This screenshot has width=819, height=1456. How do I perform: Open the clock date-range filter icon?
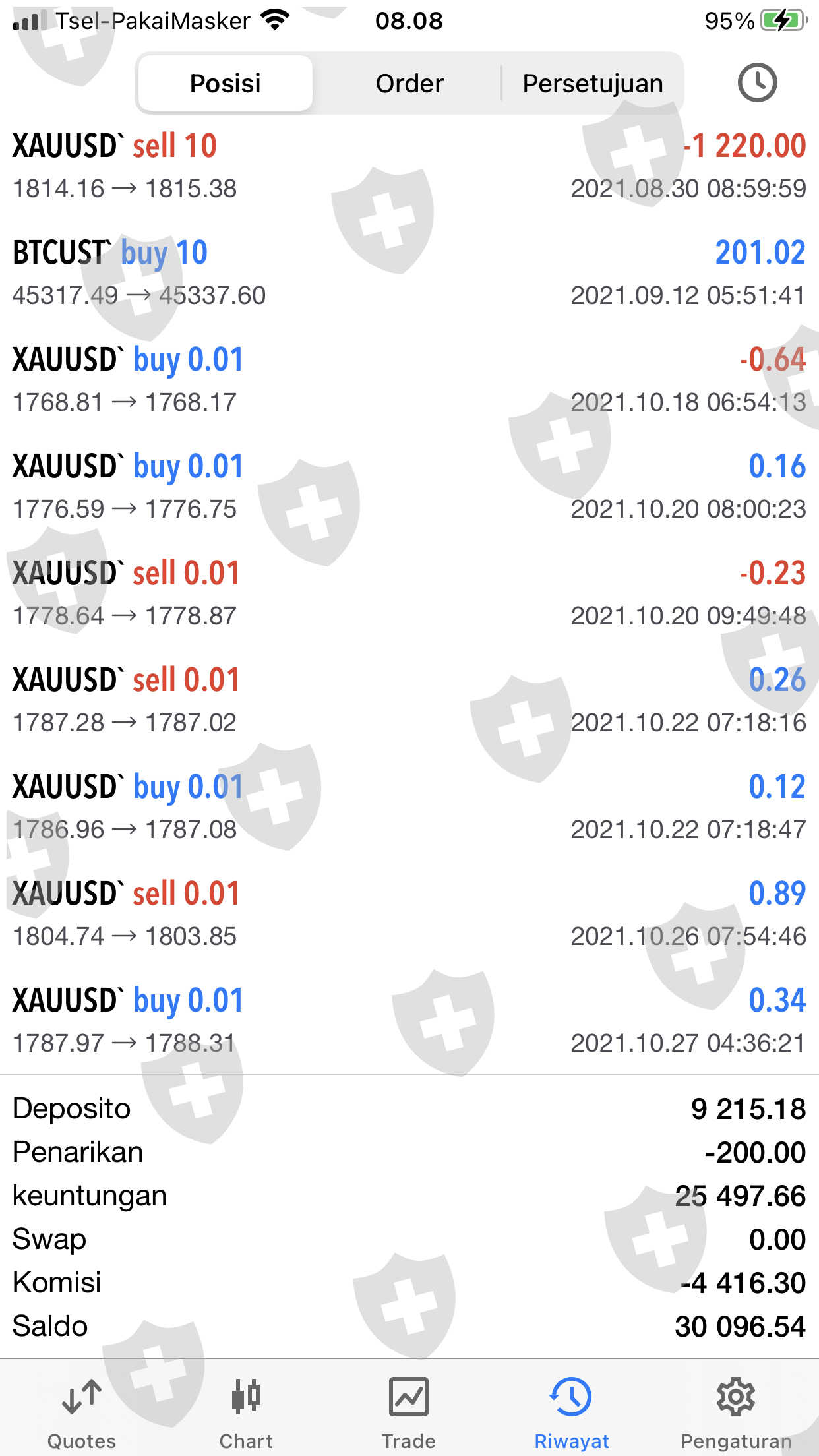757,83
